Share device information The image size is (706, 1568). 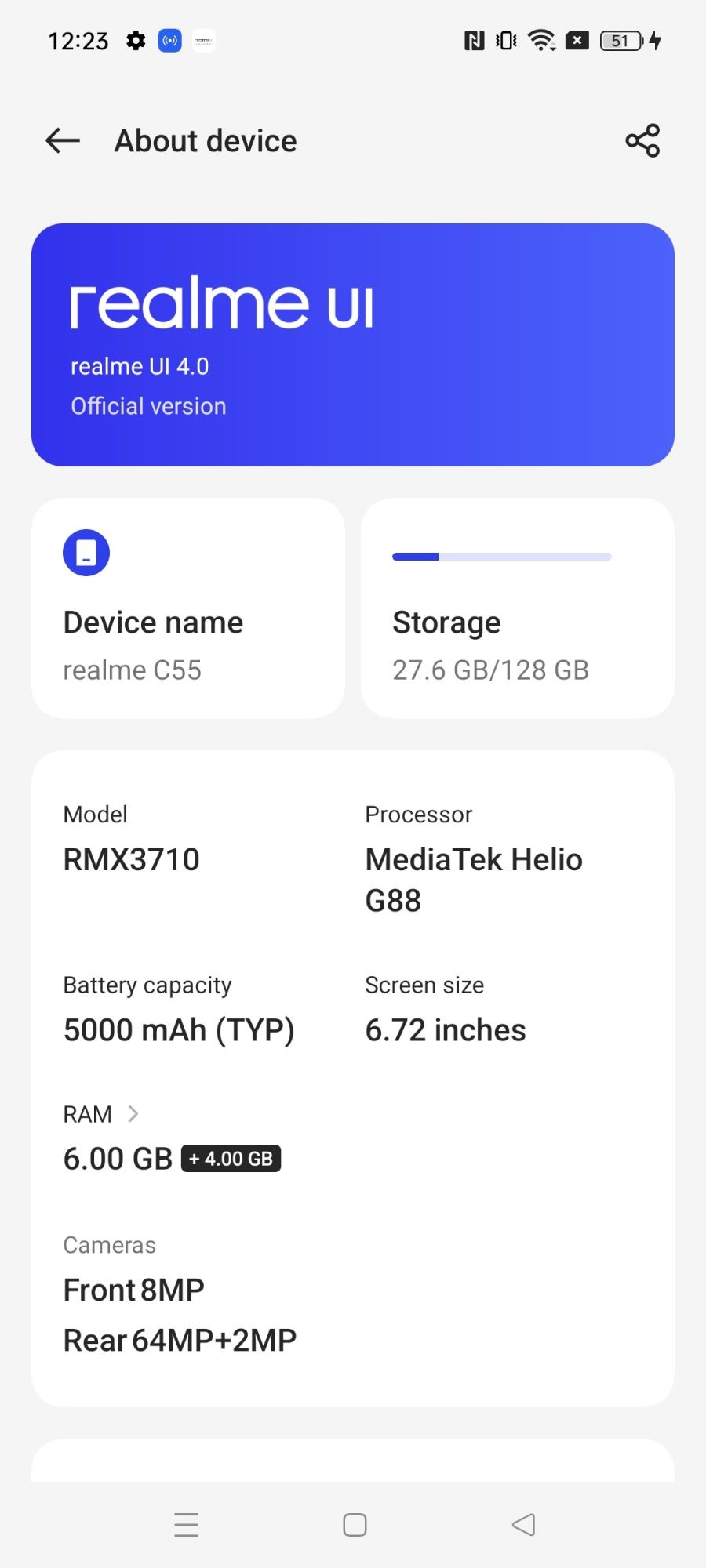(x=642, y=141)
